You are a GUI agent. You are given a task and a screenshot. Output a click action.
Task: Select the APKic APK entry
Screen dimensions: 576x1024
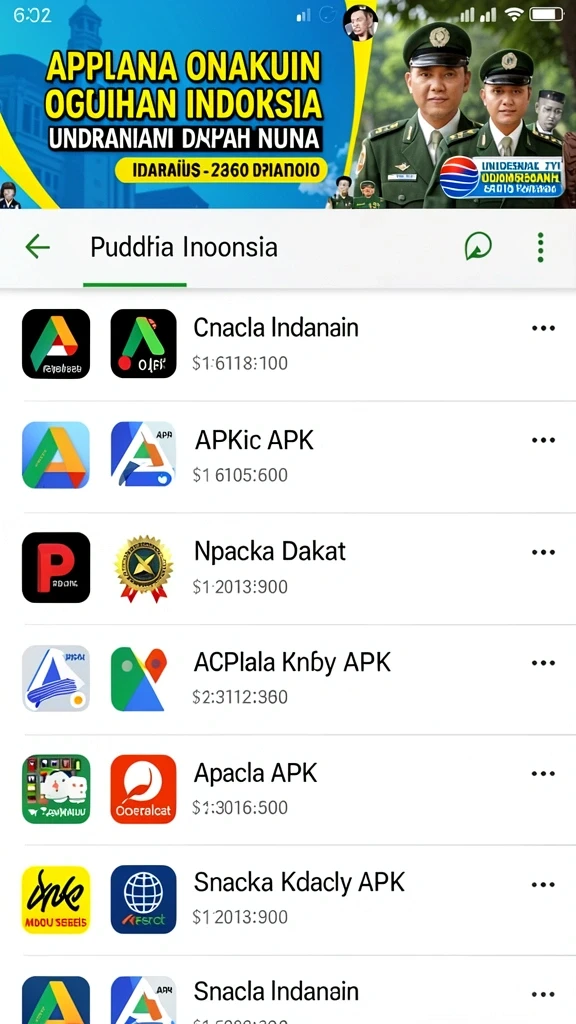288,456
